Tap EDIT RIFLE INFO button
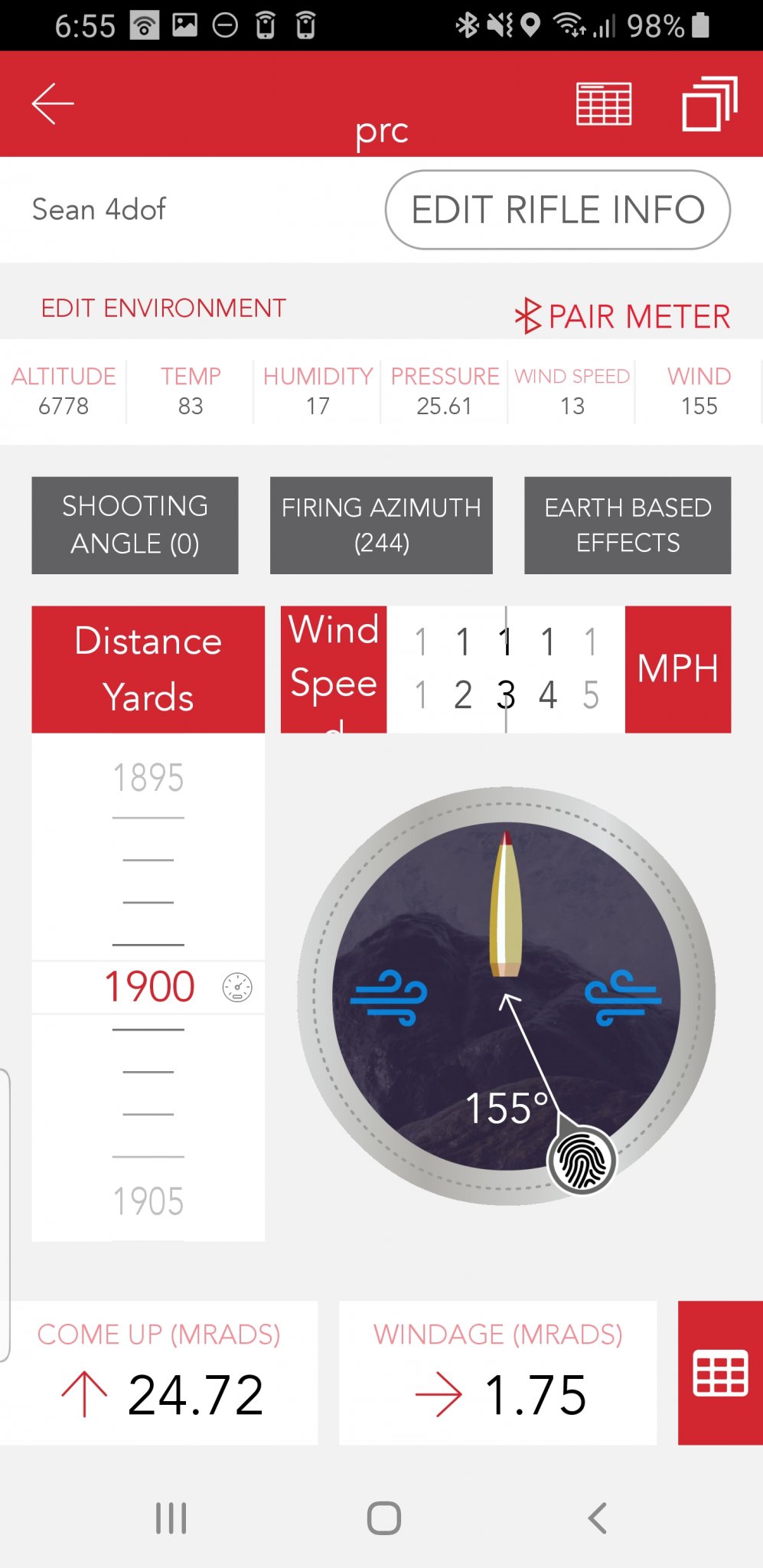763x1568 pixels. pos(557,210)
